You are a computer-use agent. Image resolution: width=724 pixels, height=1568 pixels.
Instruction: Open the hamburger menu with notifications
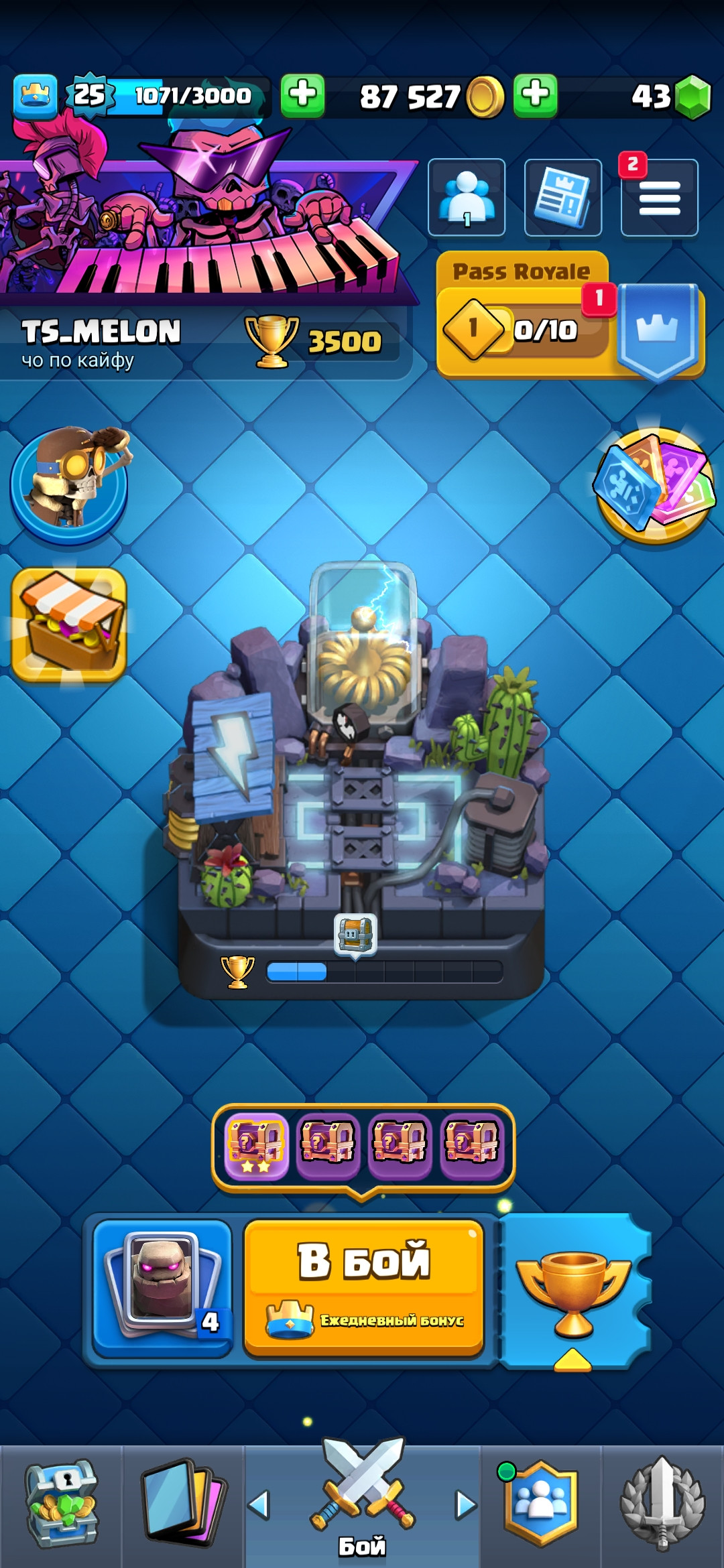(x=660, y=198)
